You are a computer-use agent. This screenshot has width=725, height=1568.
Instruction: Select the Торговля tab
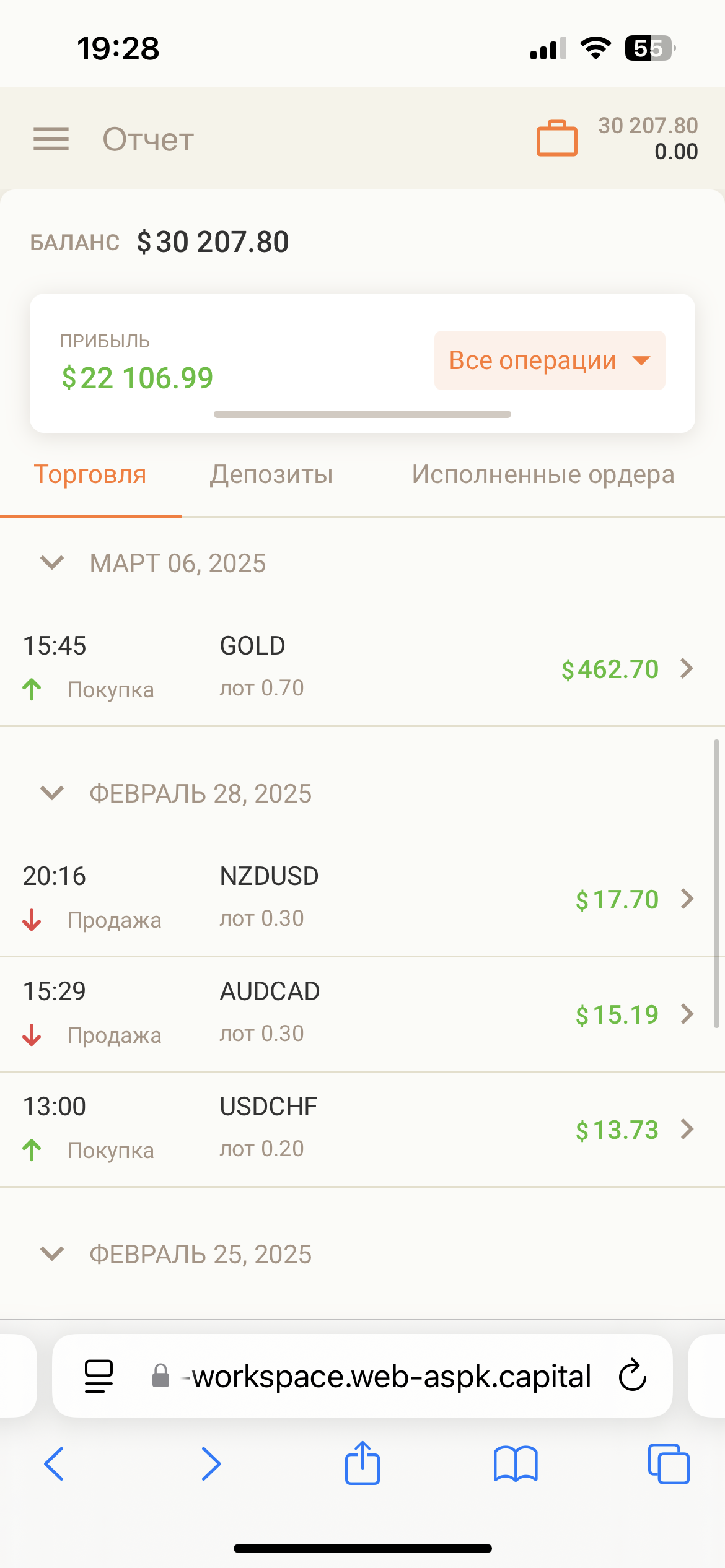coord(90,475)
